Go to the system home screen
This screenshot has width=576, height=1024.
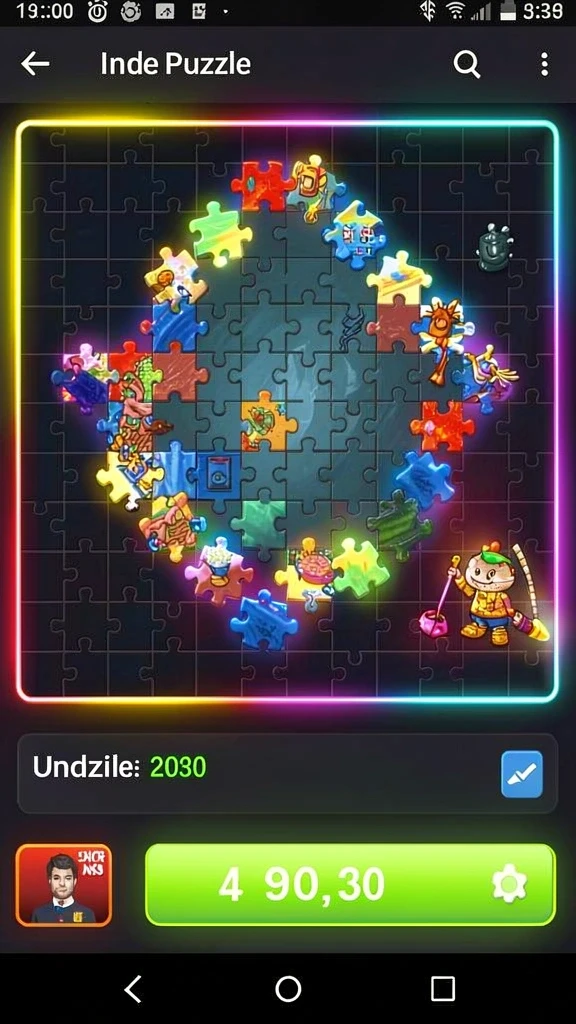pyautogui.click(x=288, y=989)
